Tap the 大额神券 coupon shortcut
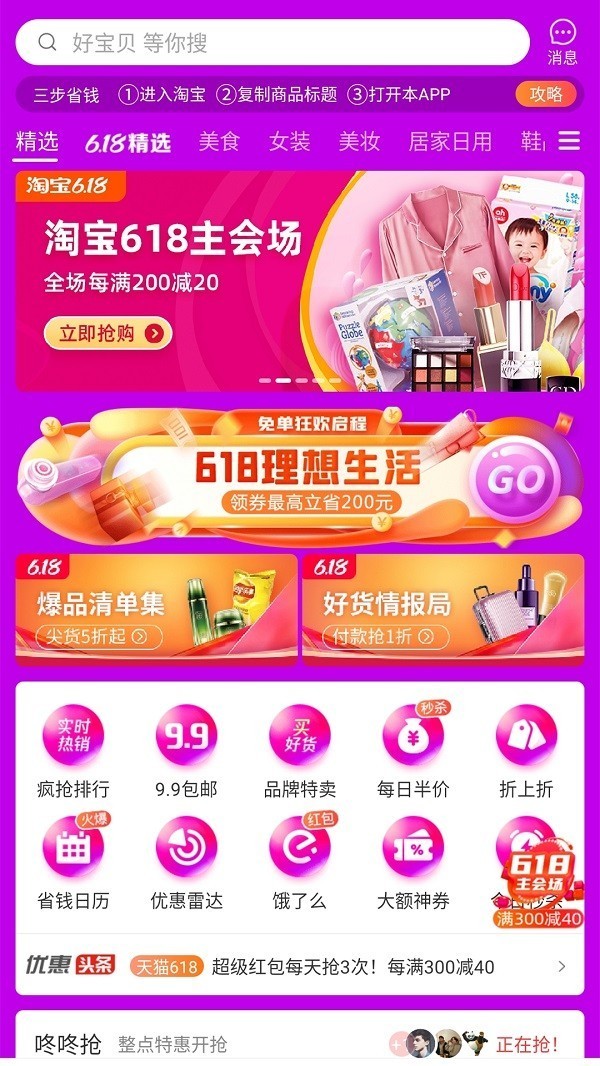Screen dimensions: 600x1066 (x=413, y=864)
